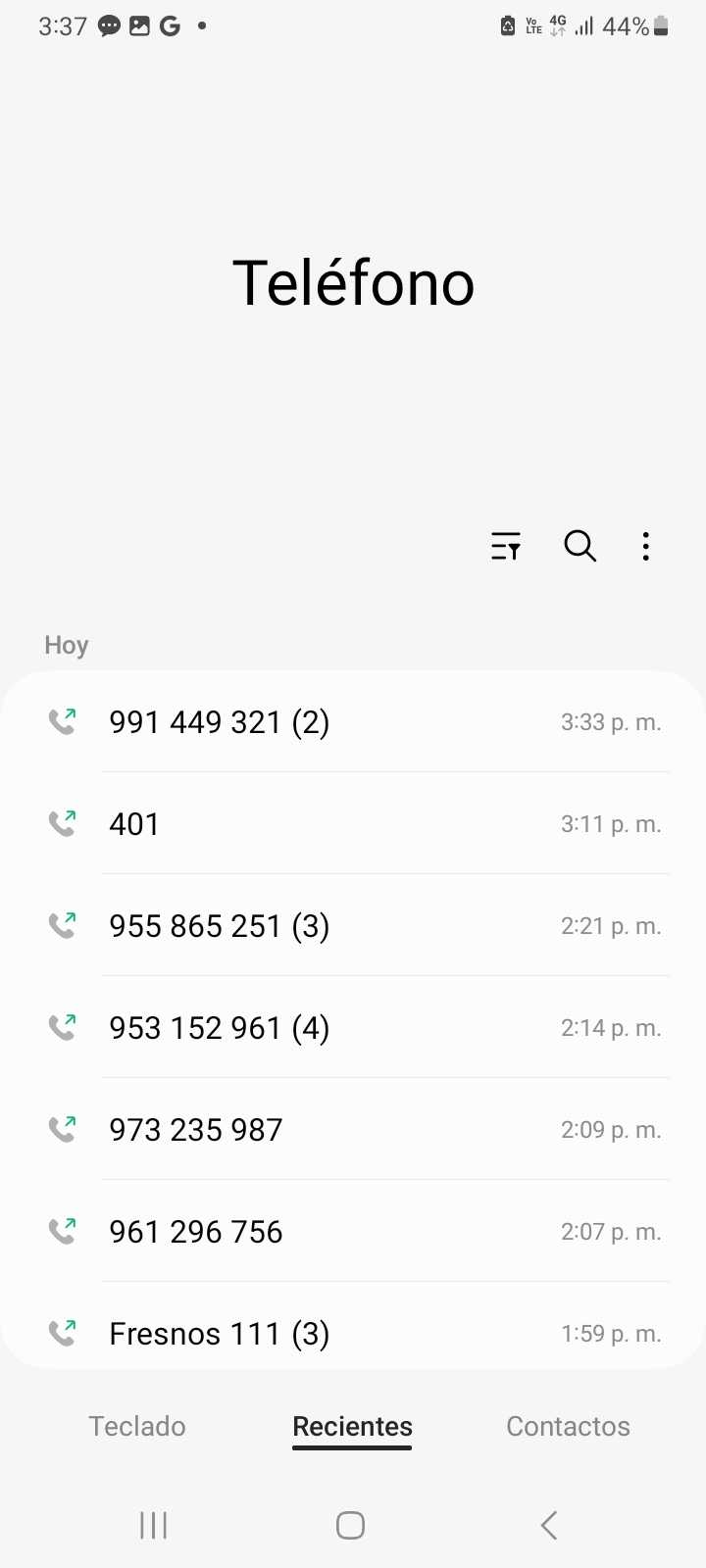The width and height of the screenshot is (706, 1568).
Task: Open the call entry for 991 449 321
Action: (353, 722)
